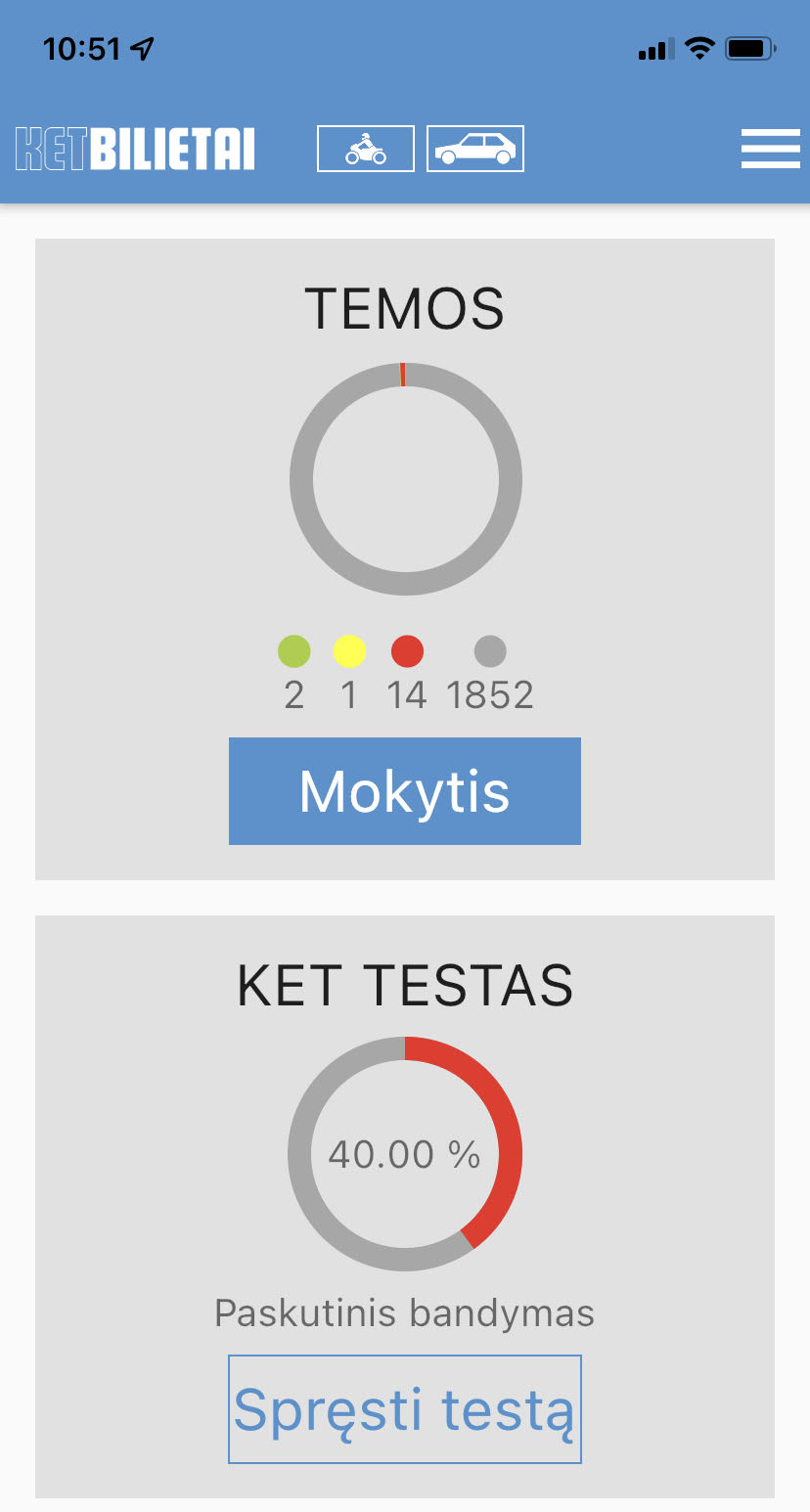This screenshot has width=810, height=1512.
Task: Select the motorcycle category
Action: [366, 149]
